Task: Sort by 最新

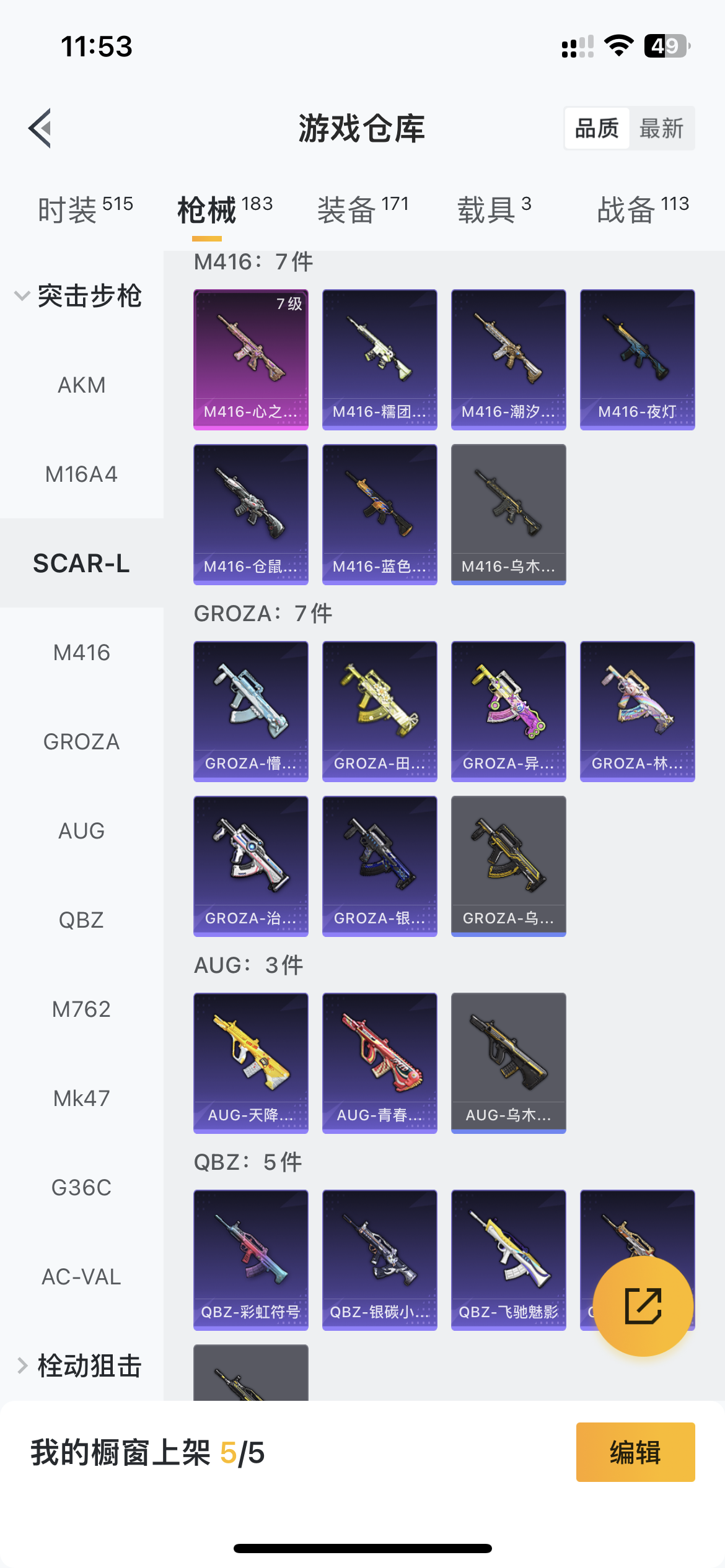Action: [x=661, y=129]
